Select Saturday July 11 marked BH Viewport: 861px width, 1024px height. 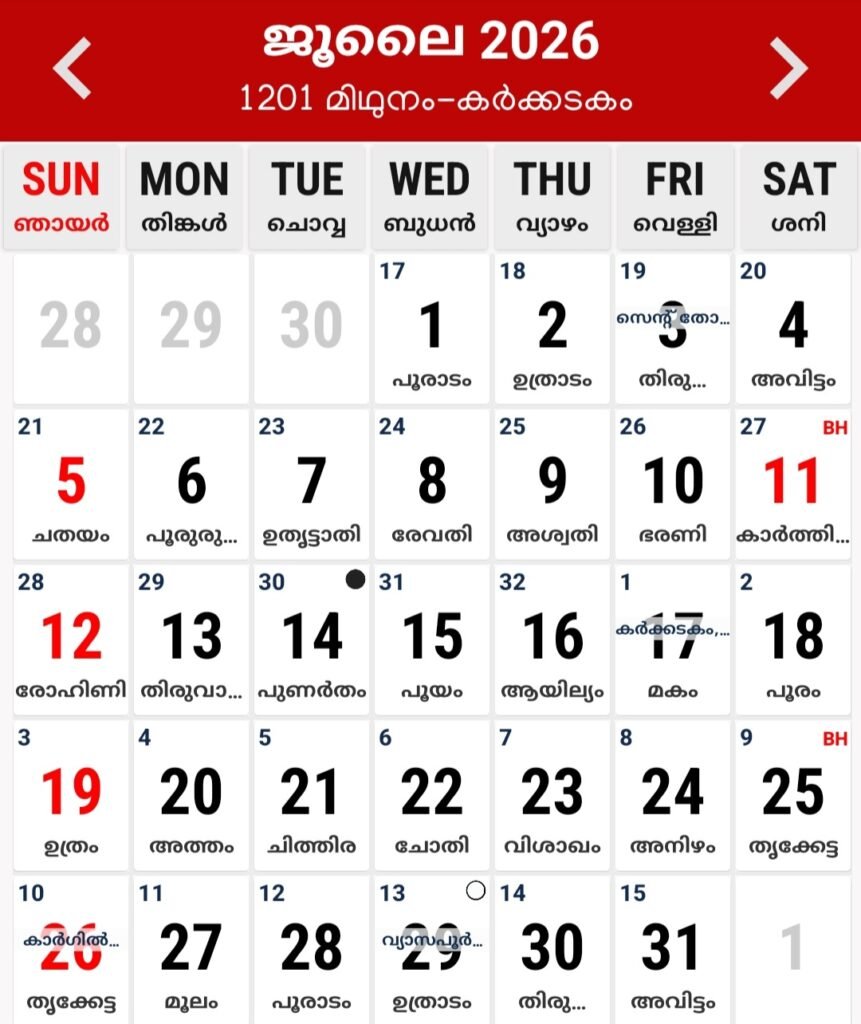tap(793, 484)
